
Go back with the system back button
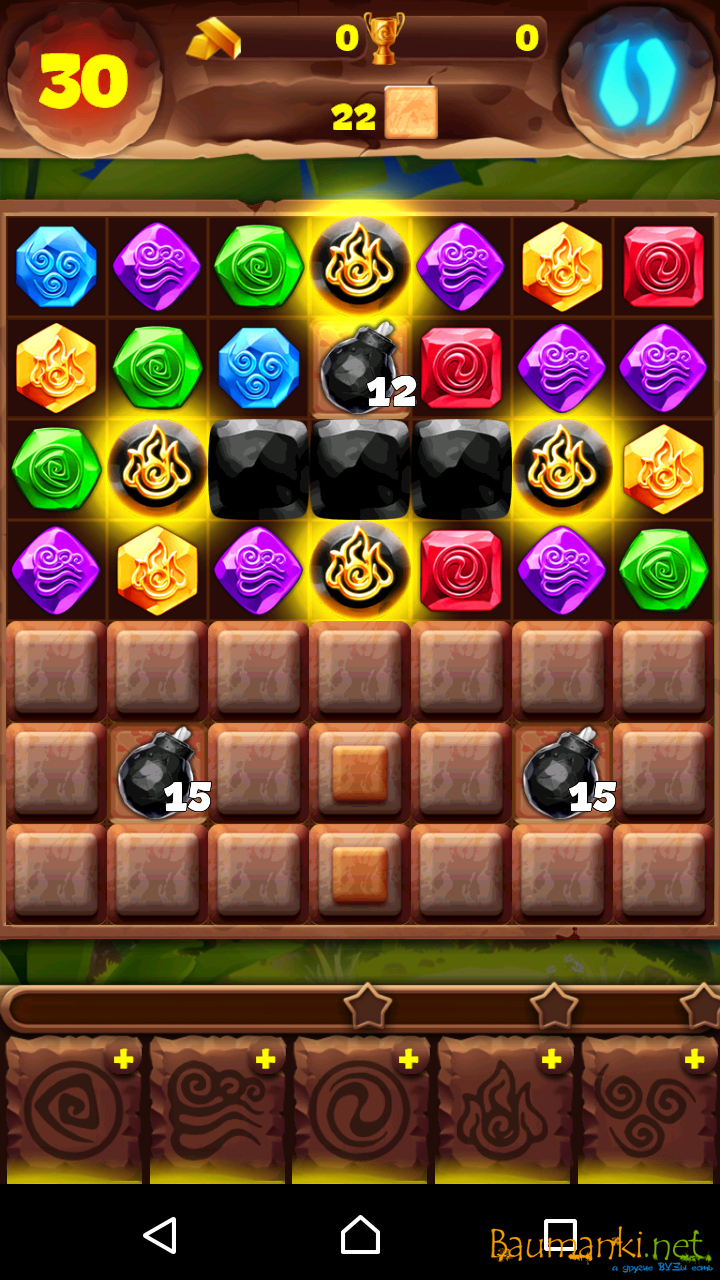point(160,1235)
